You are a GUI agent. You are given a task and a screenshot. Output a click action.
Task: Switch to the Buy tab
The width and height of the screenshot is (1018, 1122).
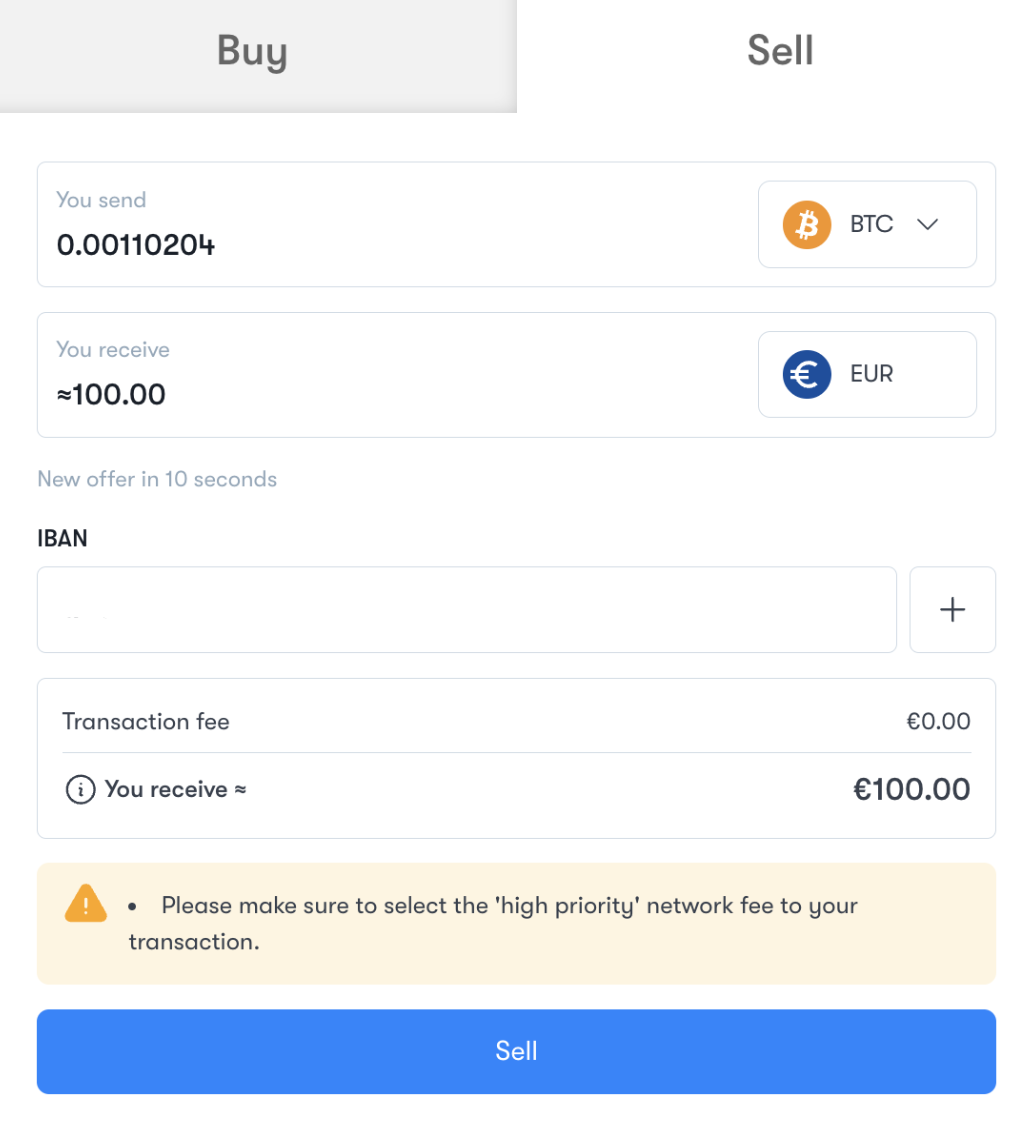251,51
